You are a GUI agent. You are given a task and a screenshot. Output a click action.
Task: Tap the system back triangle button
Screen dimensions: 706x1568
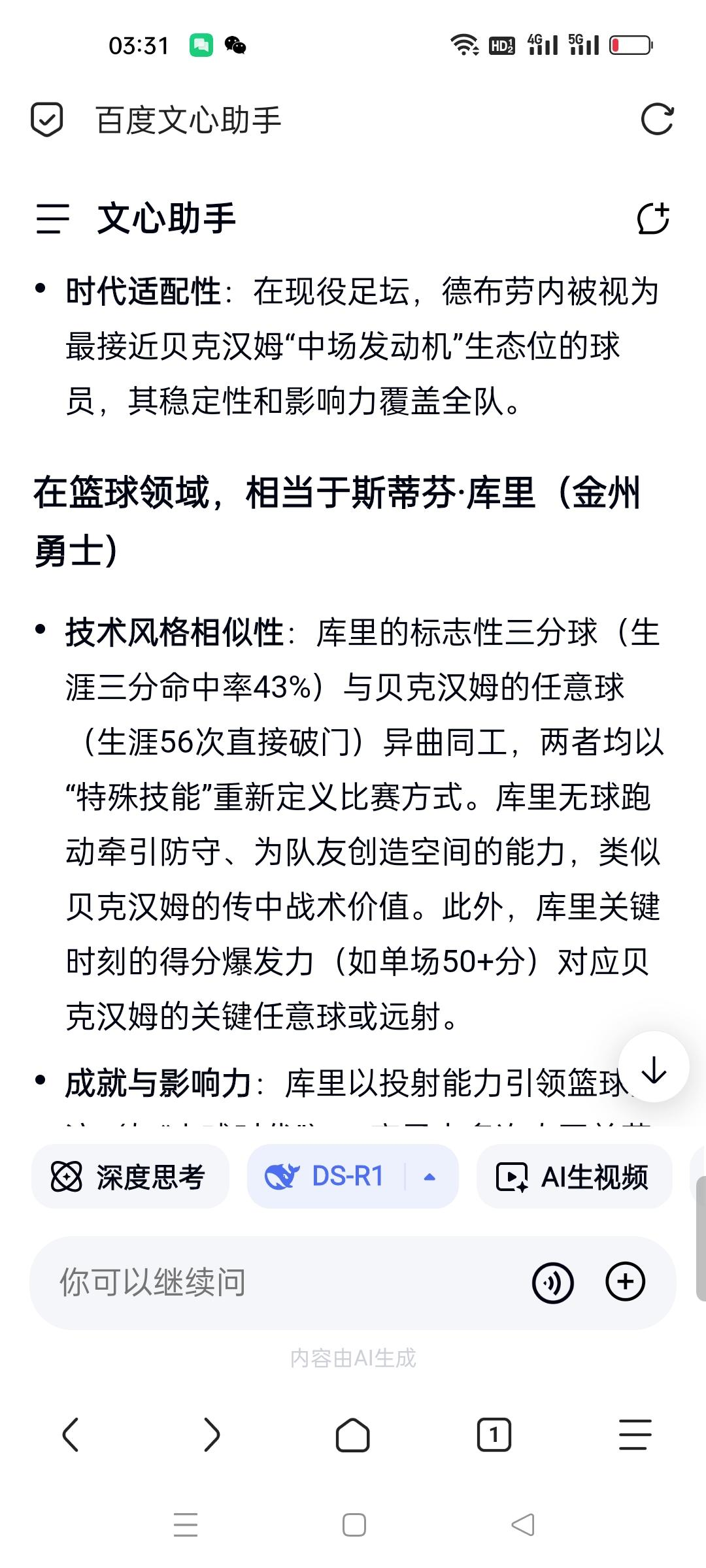(x=523, y=1525)
